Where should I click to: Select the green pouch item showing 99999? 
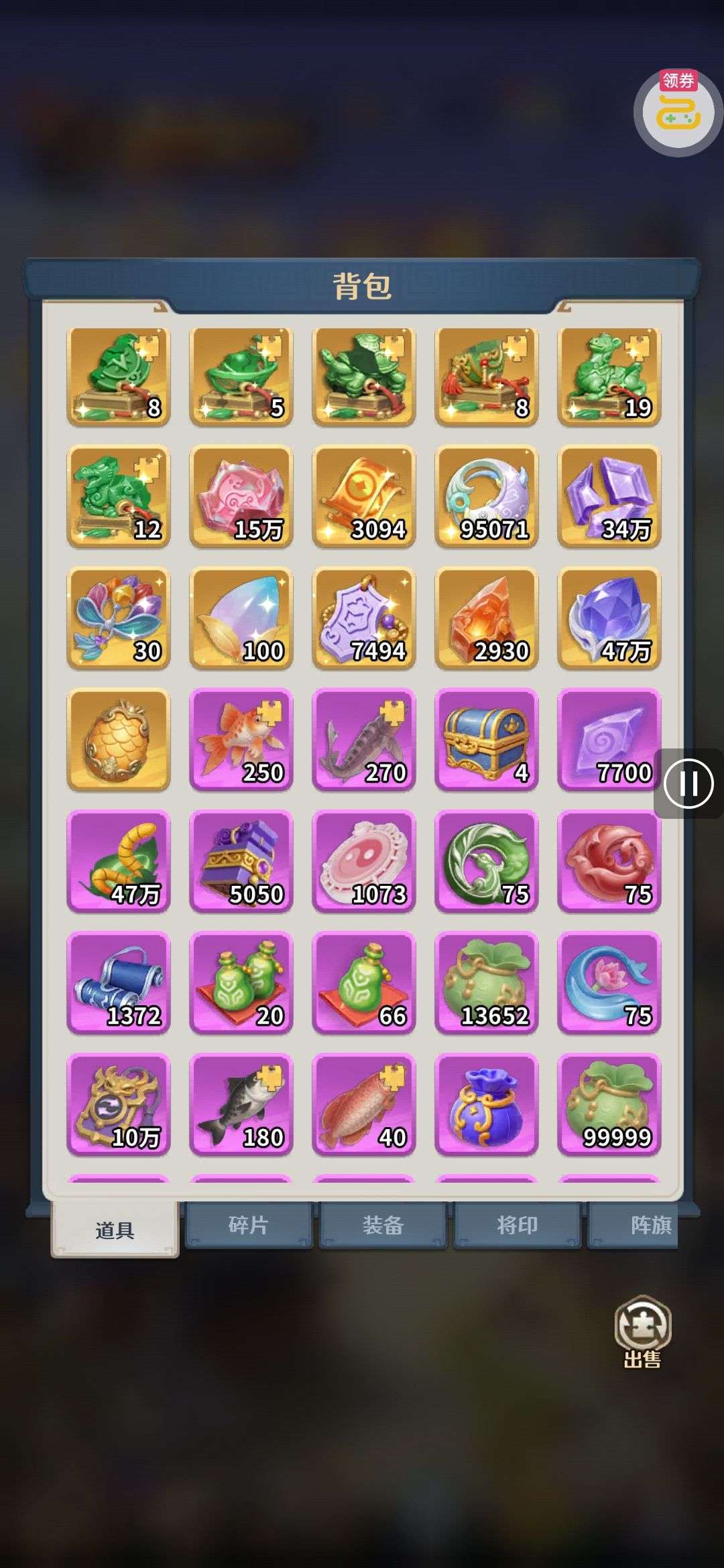point(609,1104)
